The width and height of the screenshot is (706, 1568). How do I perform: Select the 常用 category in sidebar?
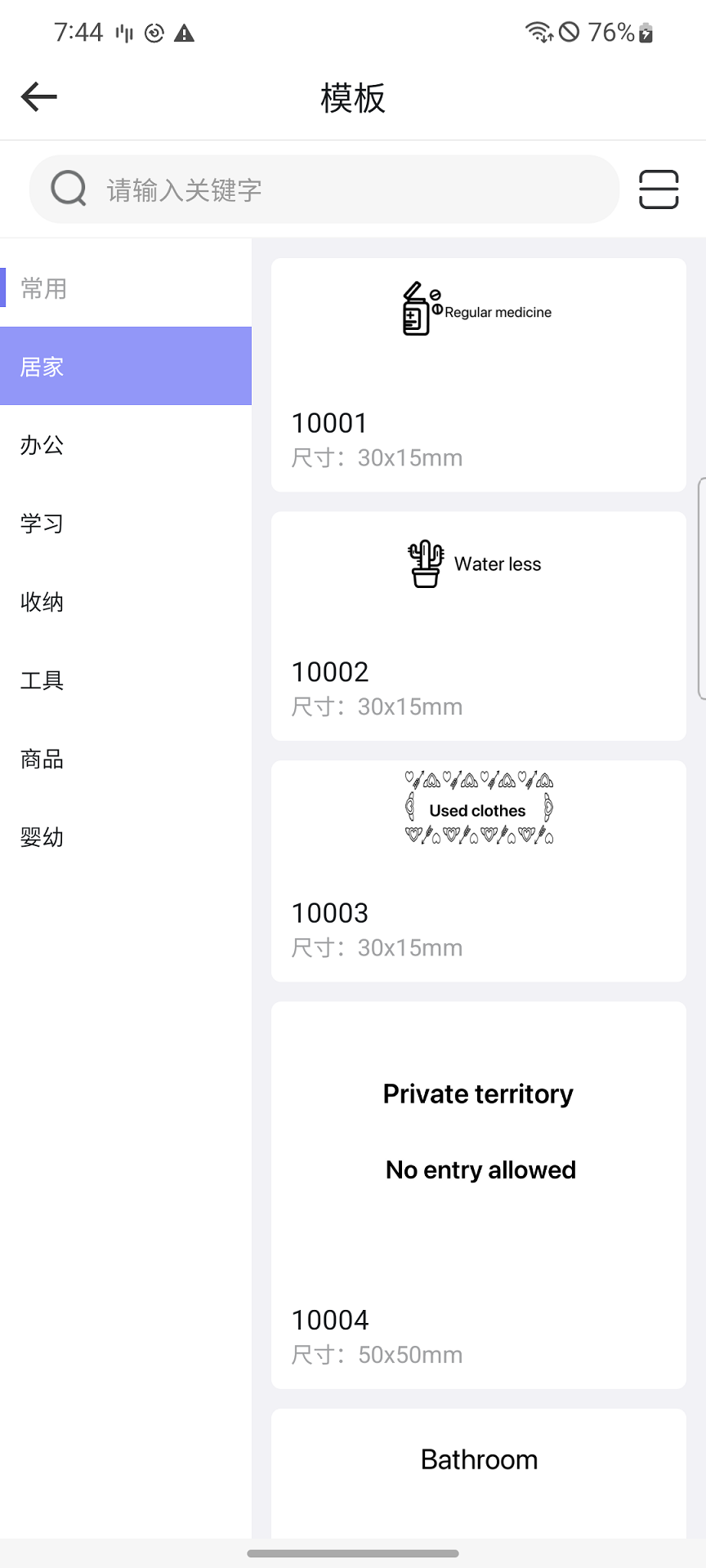pyautogui.click(x=42, y=287)
